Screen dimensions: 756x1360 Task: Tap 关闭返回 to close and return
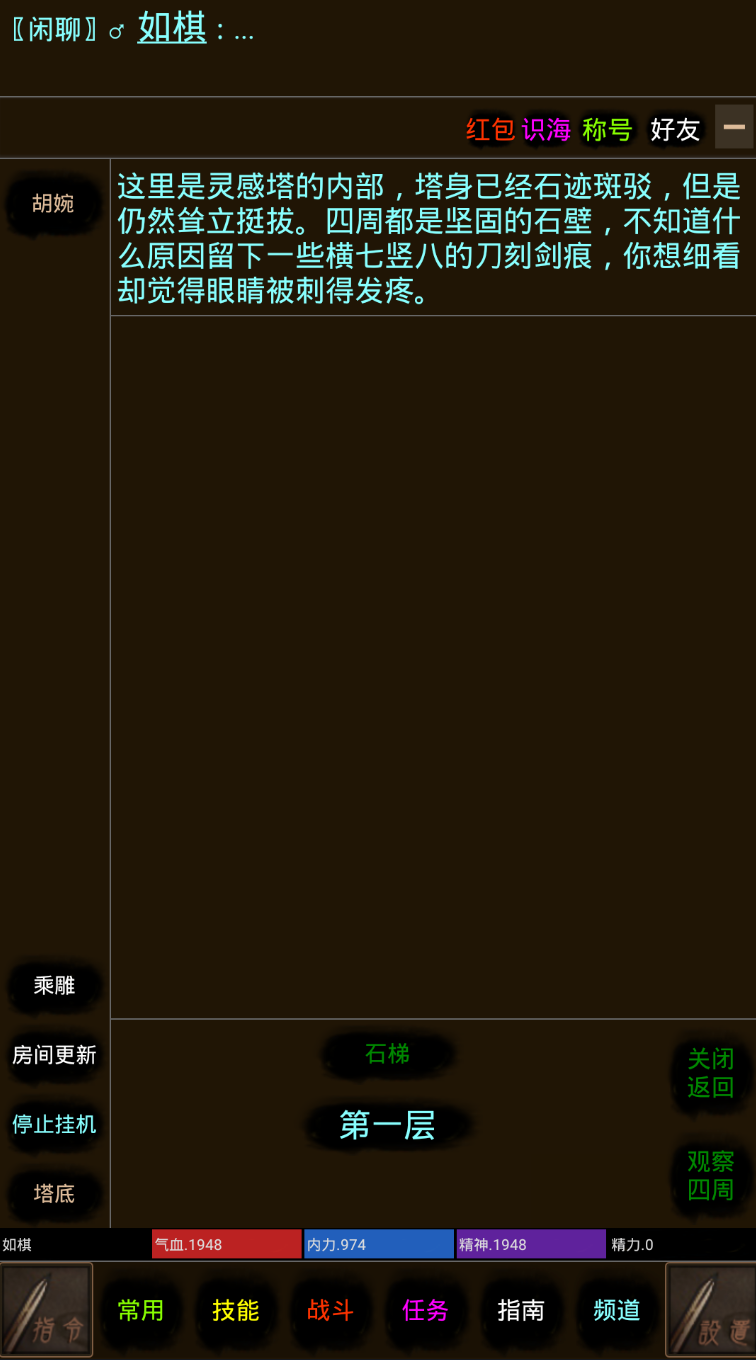point(711,1073)
